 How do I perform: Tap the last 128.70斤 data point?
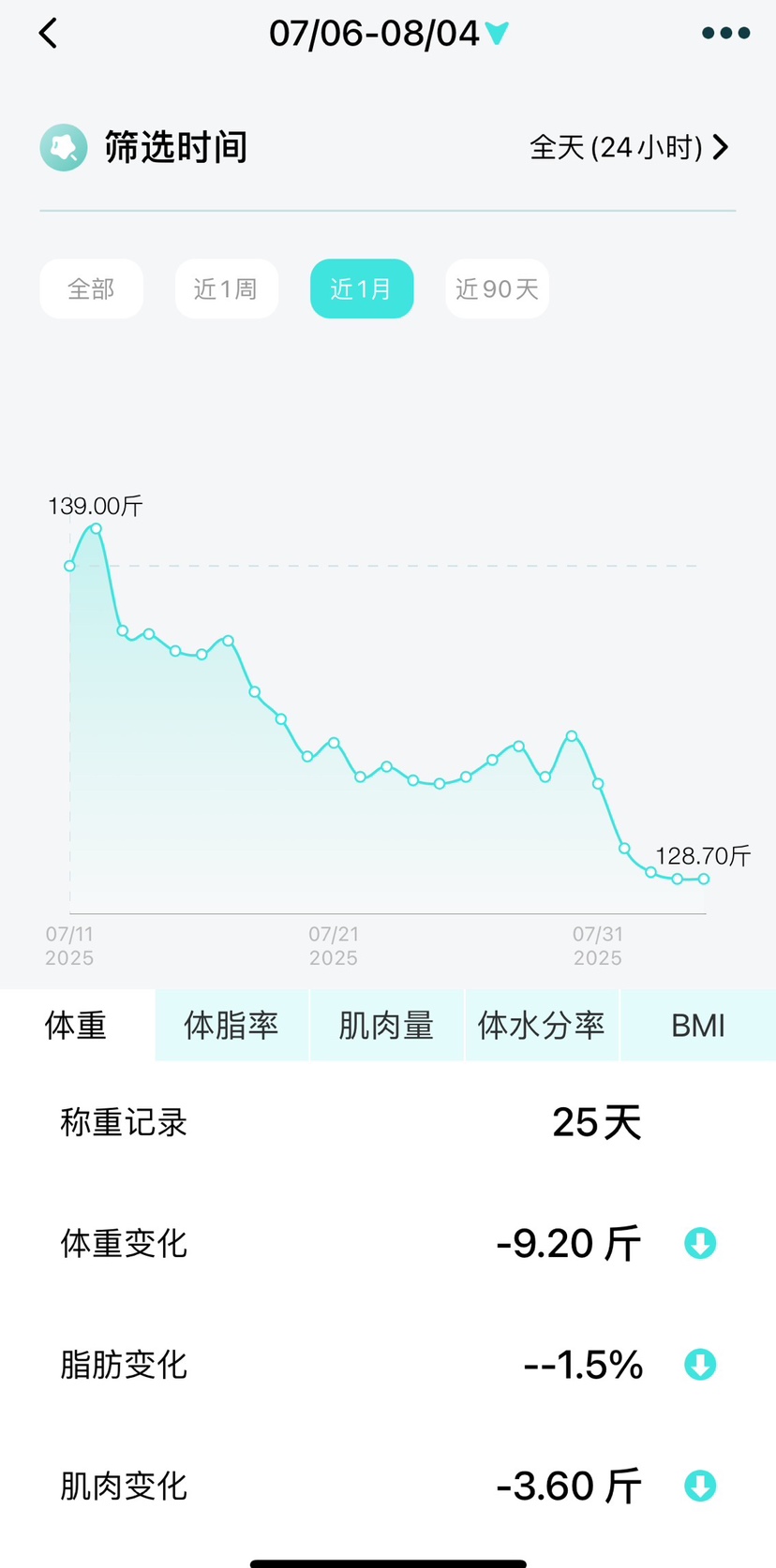tap(704, 879)
